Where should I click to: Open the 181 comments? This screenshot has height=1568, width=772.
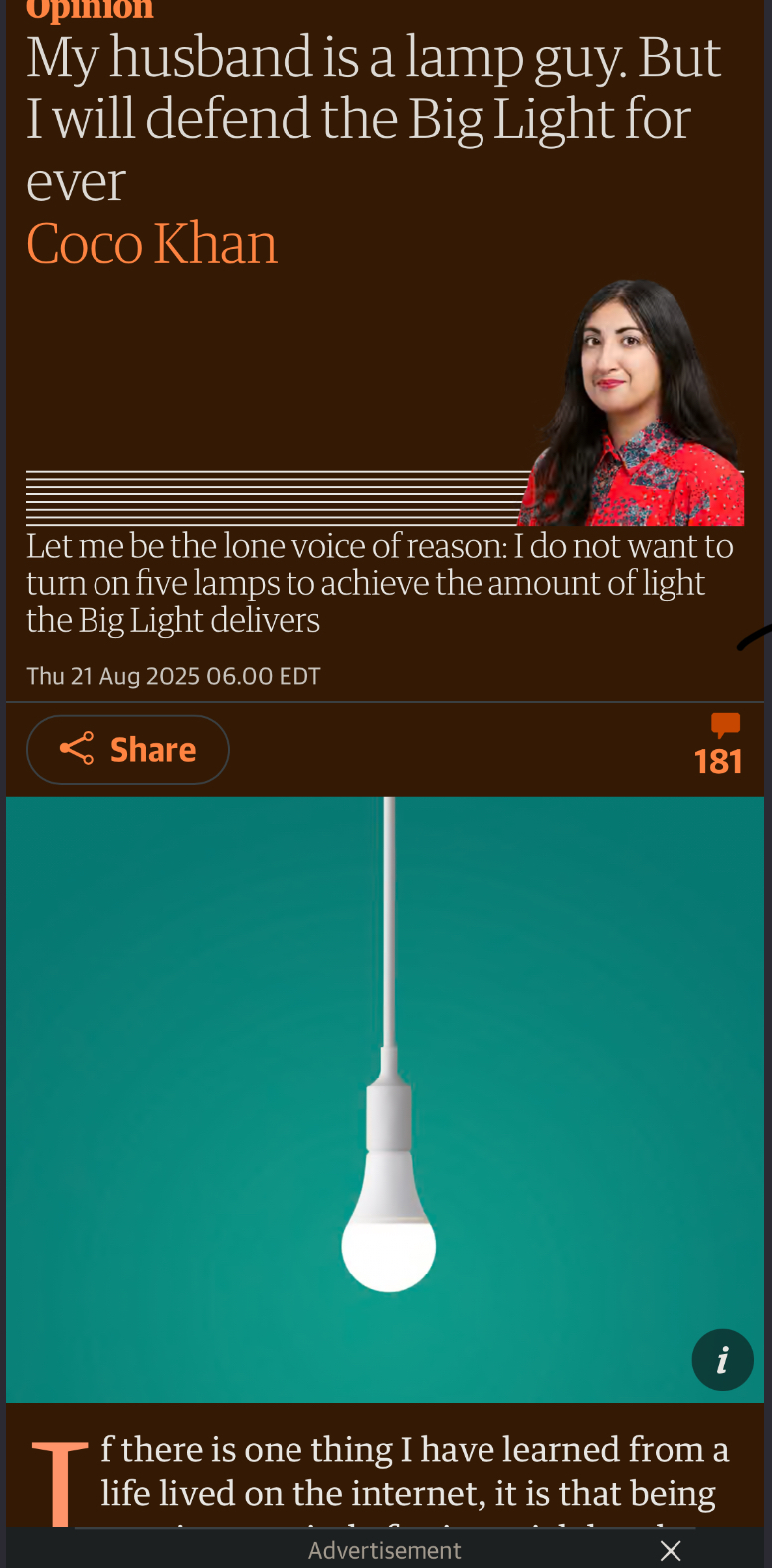coord(719,746)
